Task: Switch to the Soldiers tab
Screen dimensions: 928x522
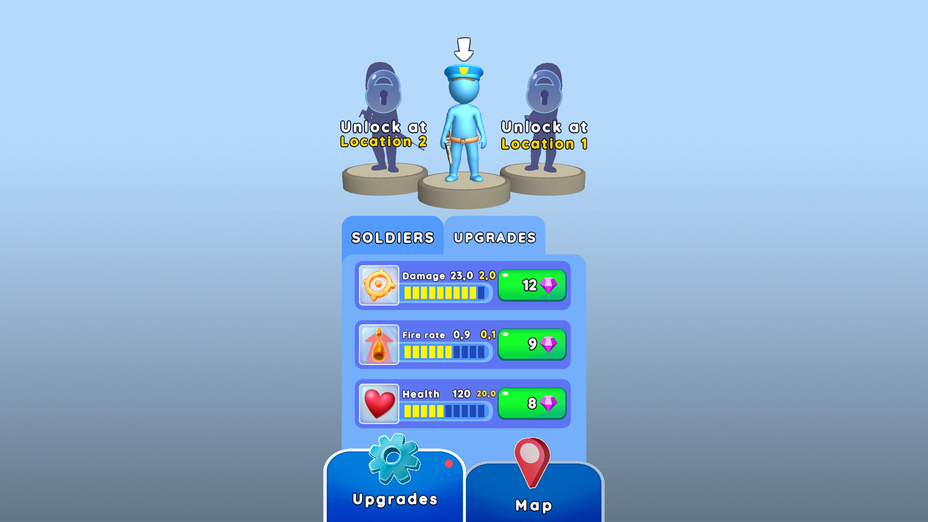Action: click(x=392, y=238)
